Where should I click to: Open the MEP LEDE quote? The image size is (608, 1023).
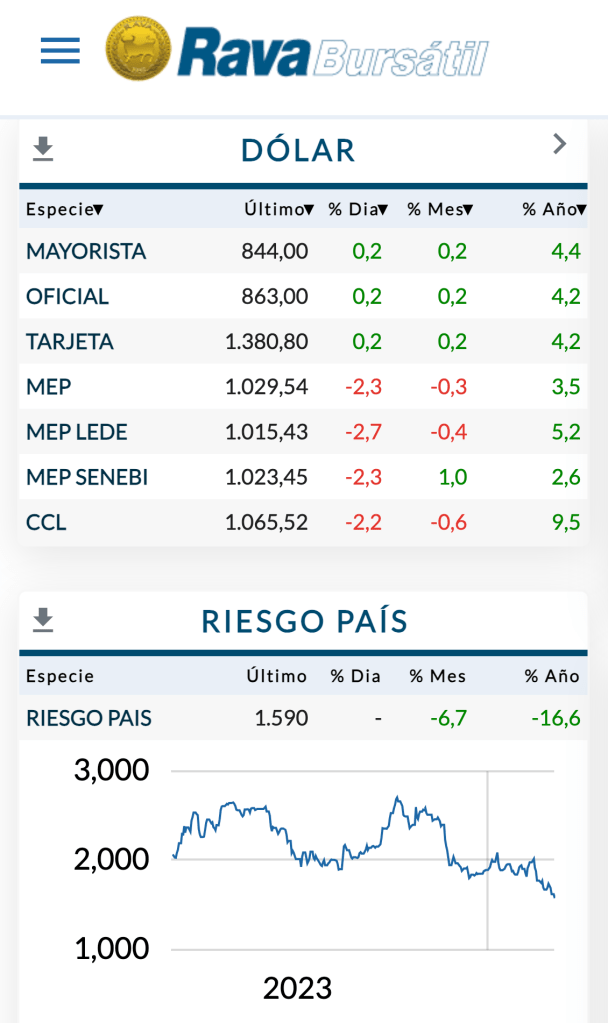point(77,432)
